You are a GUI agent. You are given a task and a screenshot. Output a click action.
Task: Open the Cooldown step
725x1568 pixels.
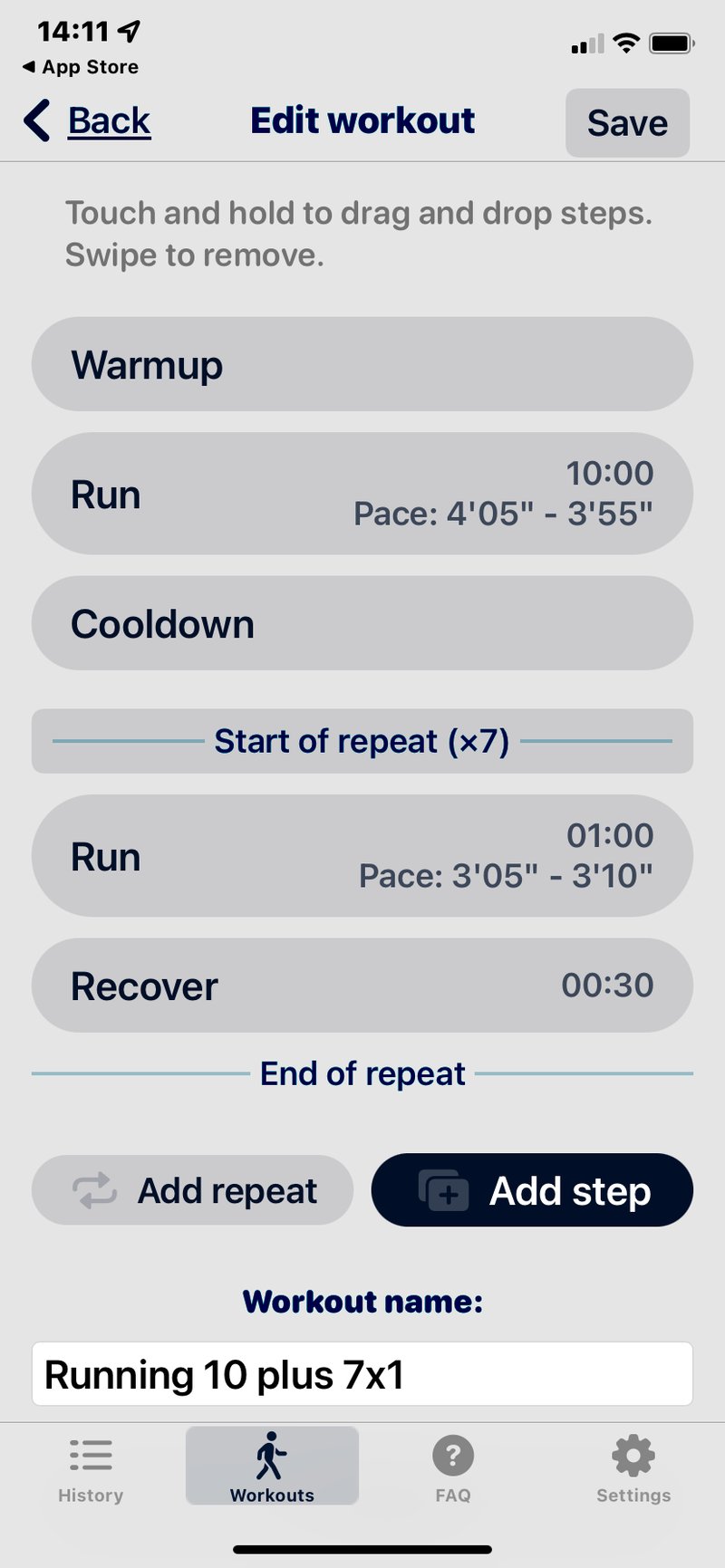pyautogui.click(x=362, y=623)
